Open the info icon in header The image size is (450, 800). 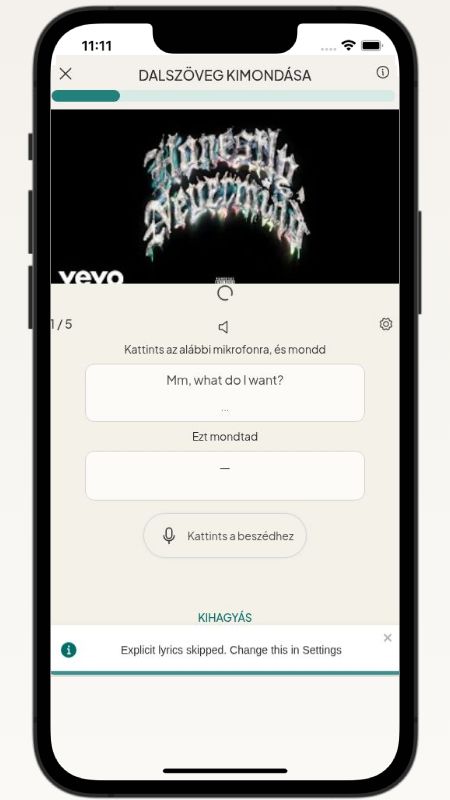pyautogui.click(x=383, y=72)
